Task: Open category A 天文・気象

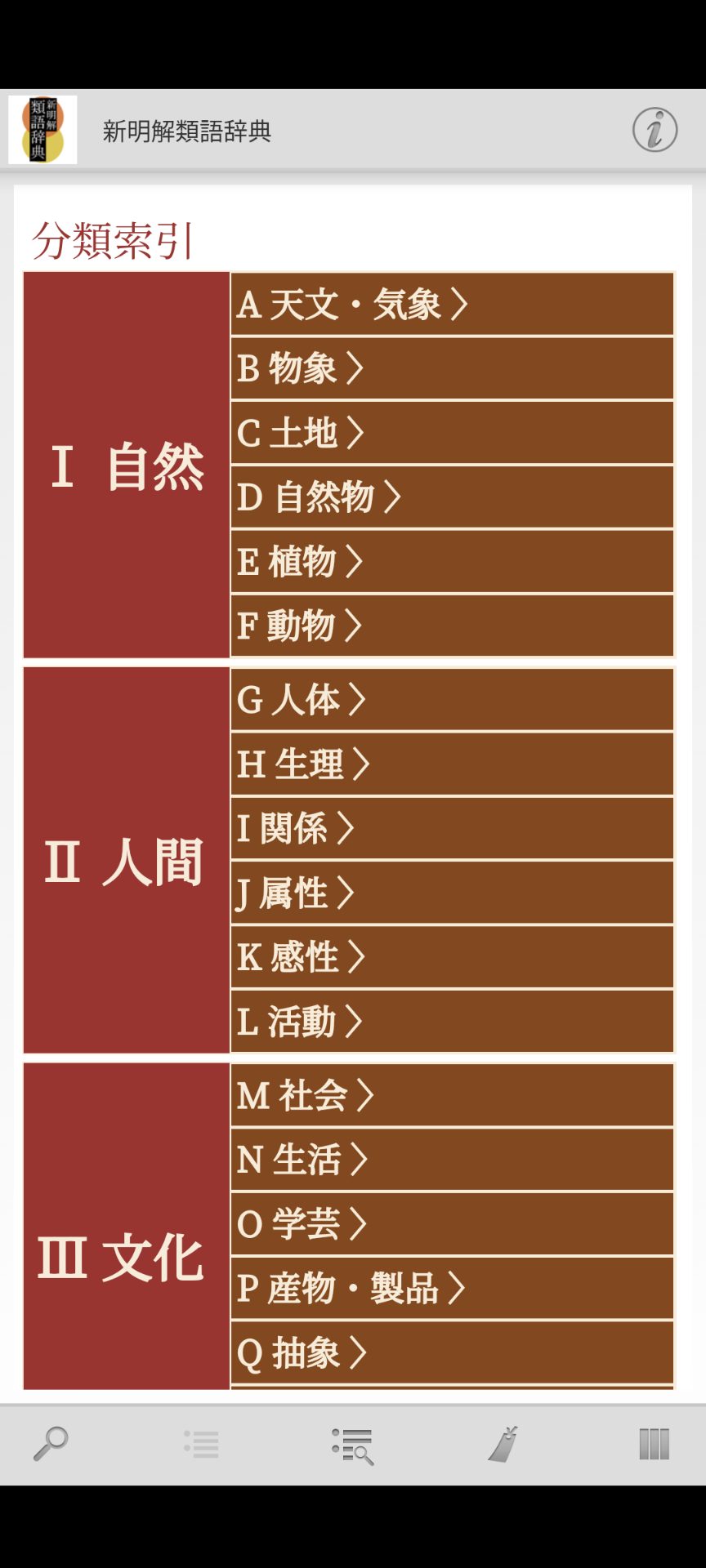Action: (x=453, y=305)
